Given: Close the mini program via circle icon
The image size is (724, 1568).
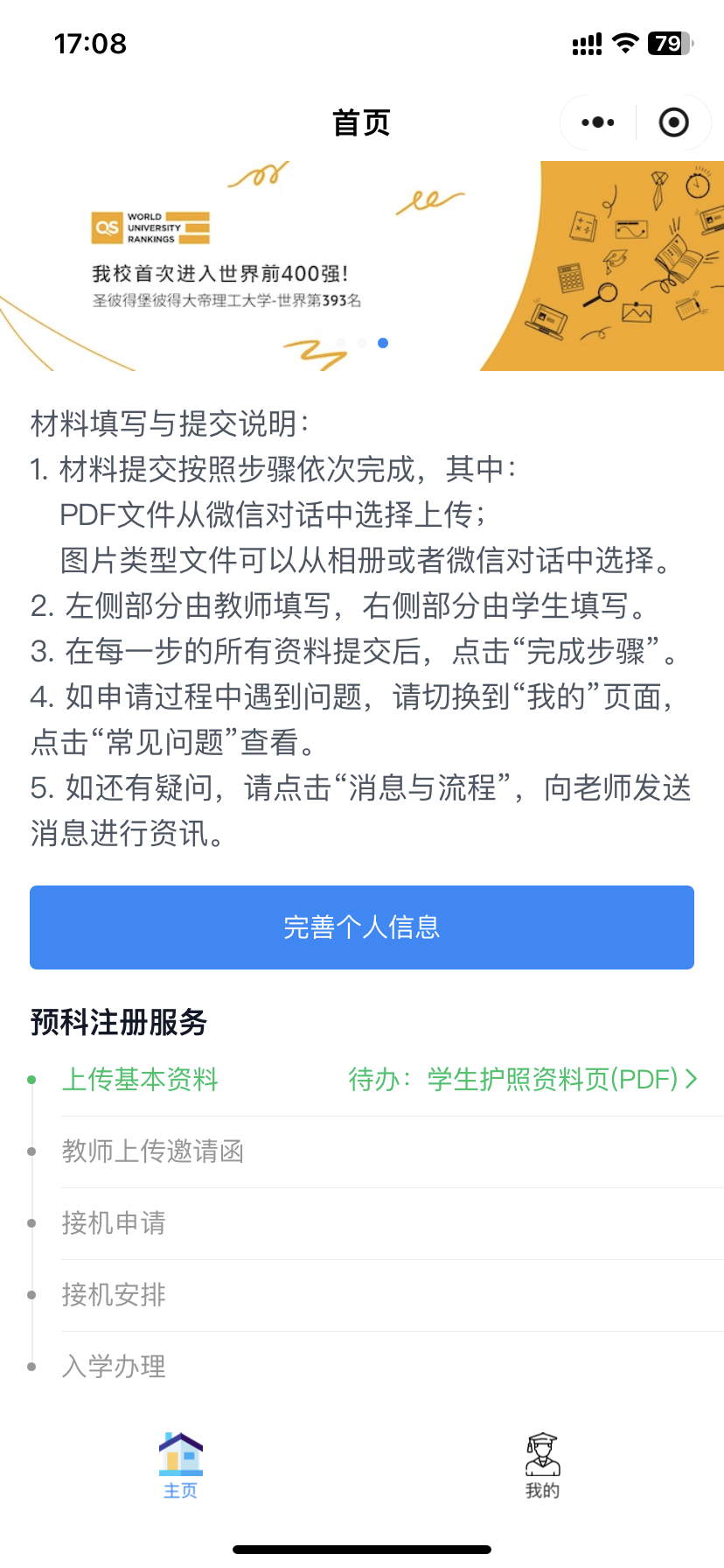Looking at the screenshot, I should click(673, 122).
